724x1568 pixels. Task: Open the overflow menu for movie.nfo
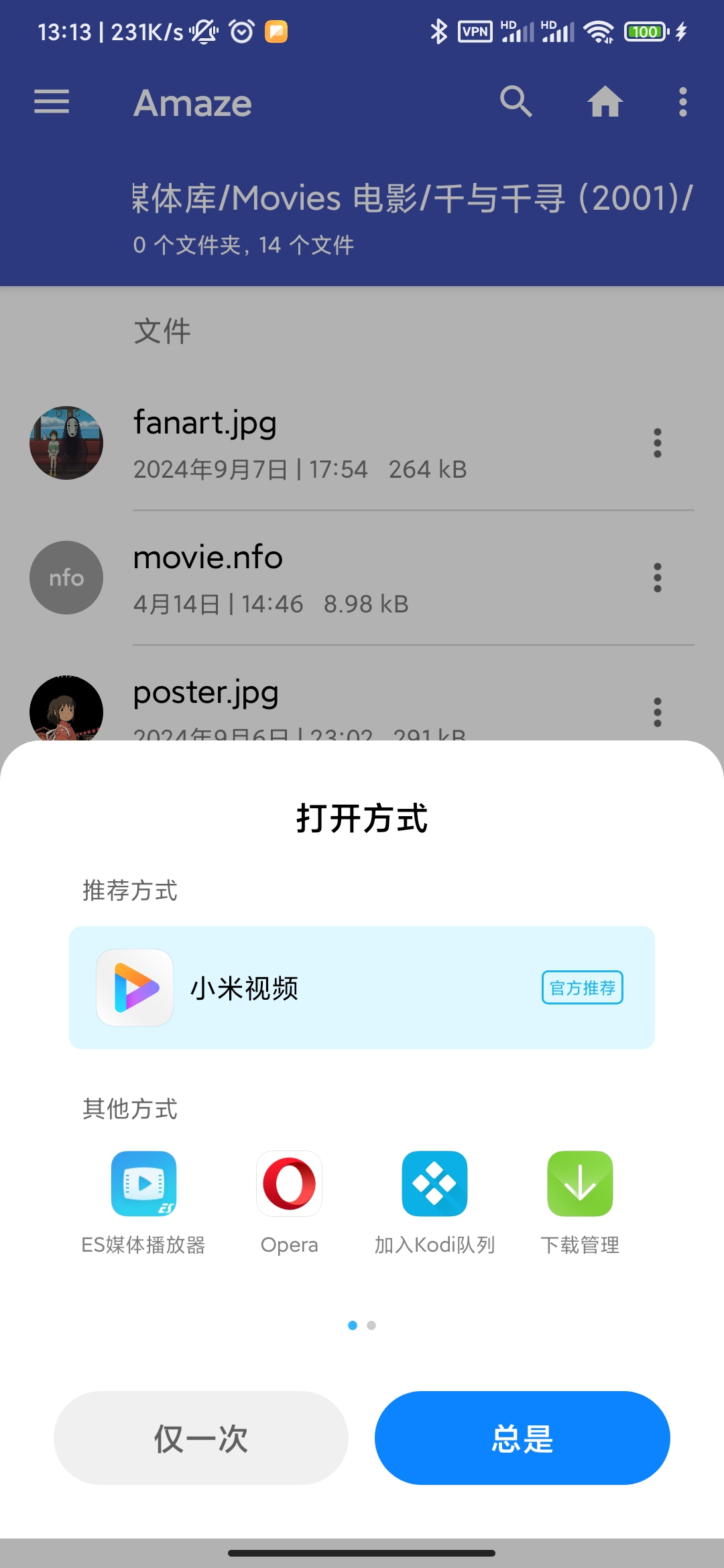coord(656,578)
